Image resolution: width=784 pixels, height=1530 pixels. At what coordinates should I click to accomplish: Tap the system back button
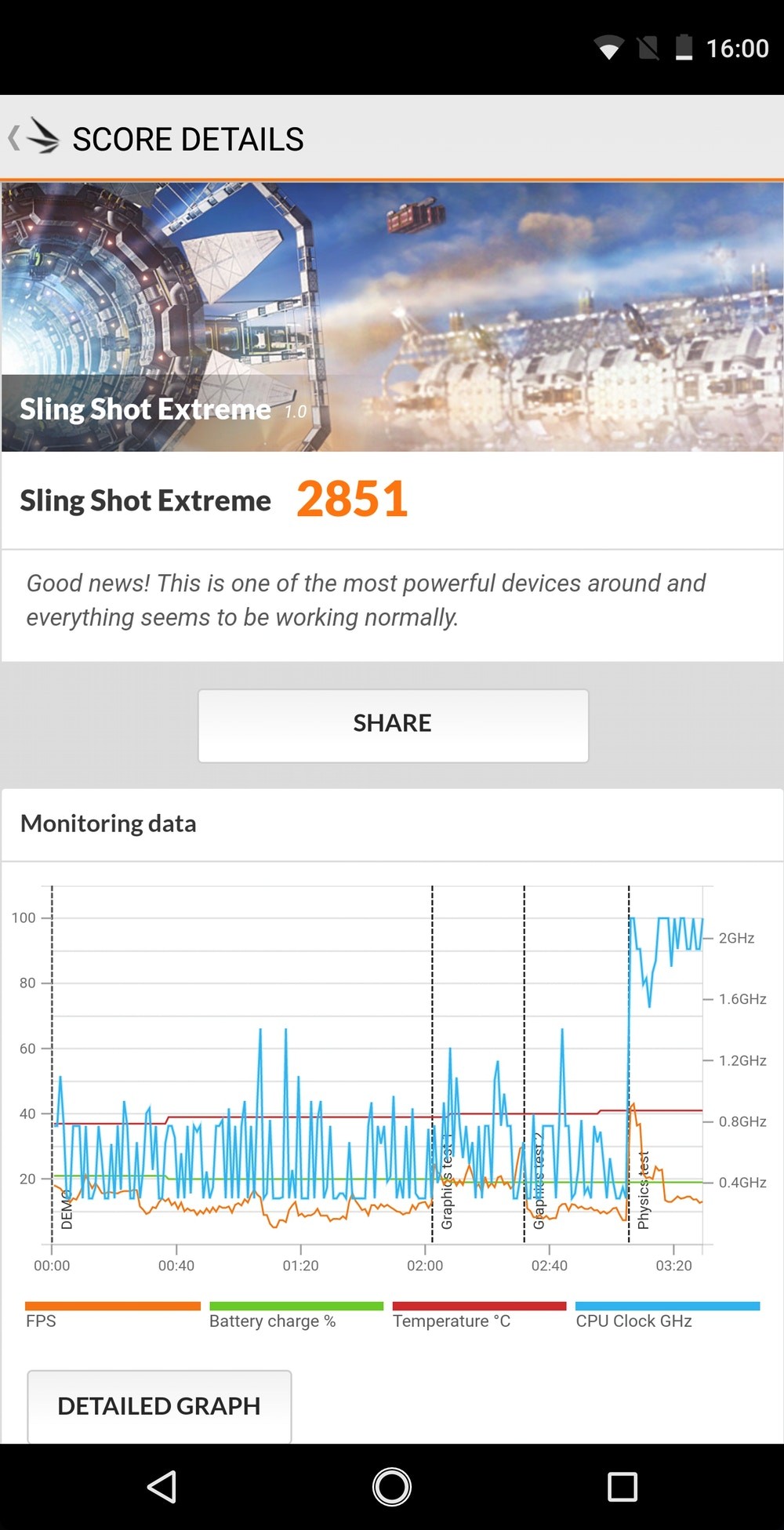pos(162,1486)
